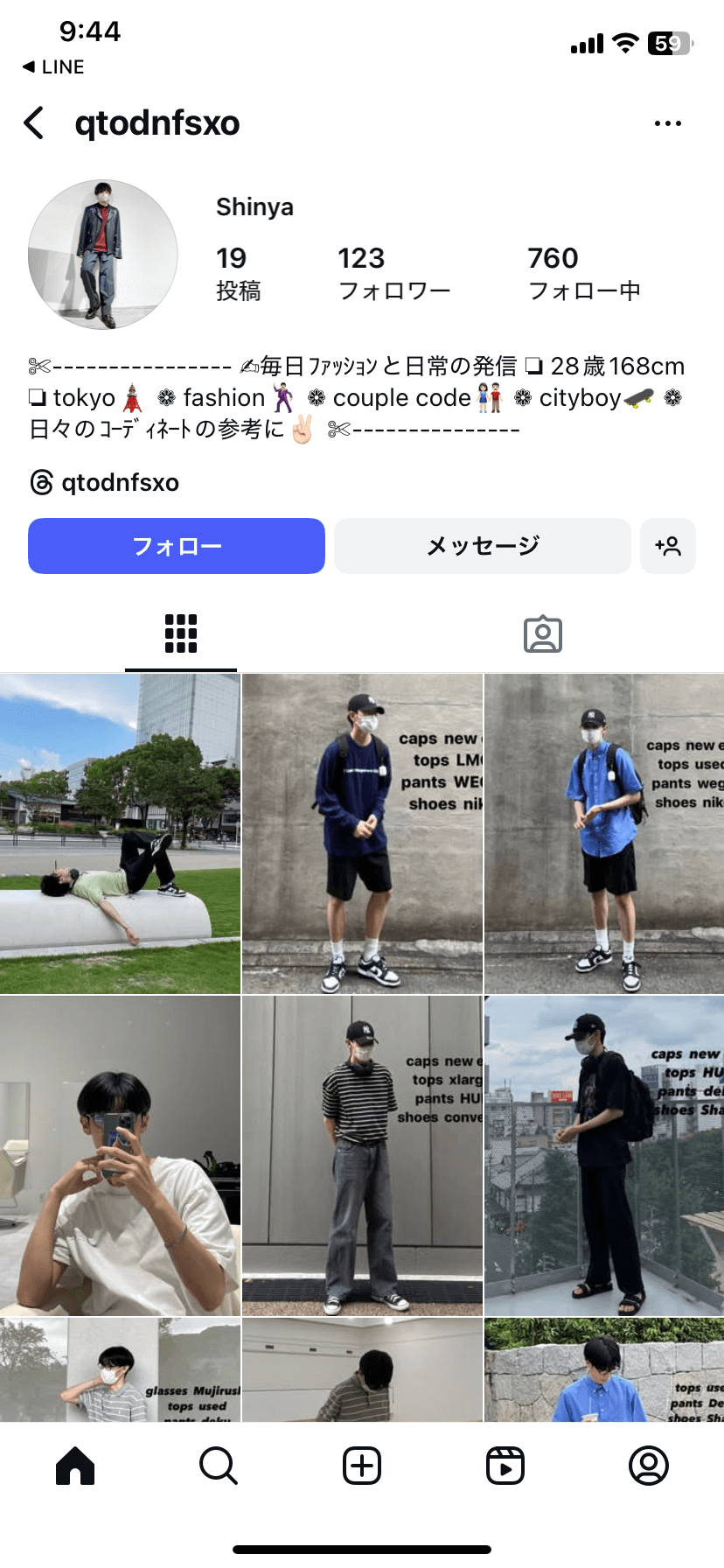
Task: Go back using the arrow
Action: [35, 123]
